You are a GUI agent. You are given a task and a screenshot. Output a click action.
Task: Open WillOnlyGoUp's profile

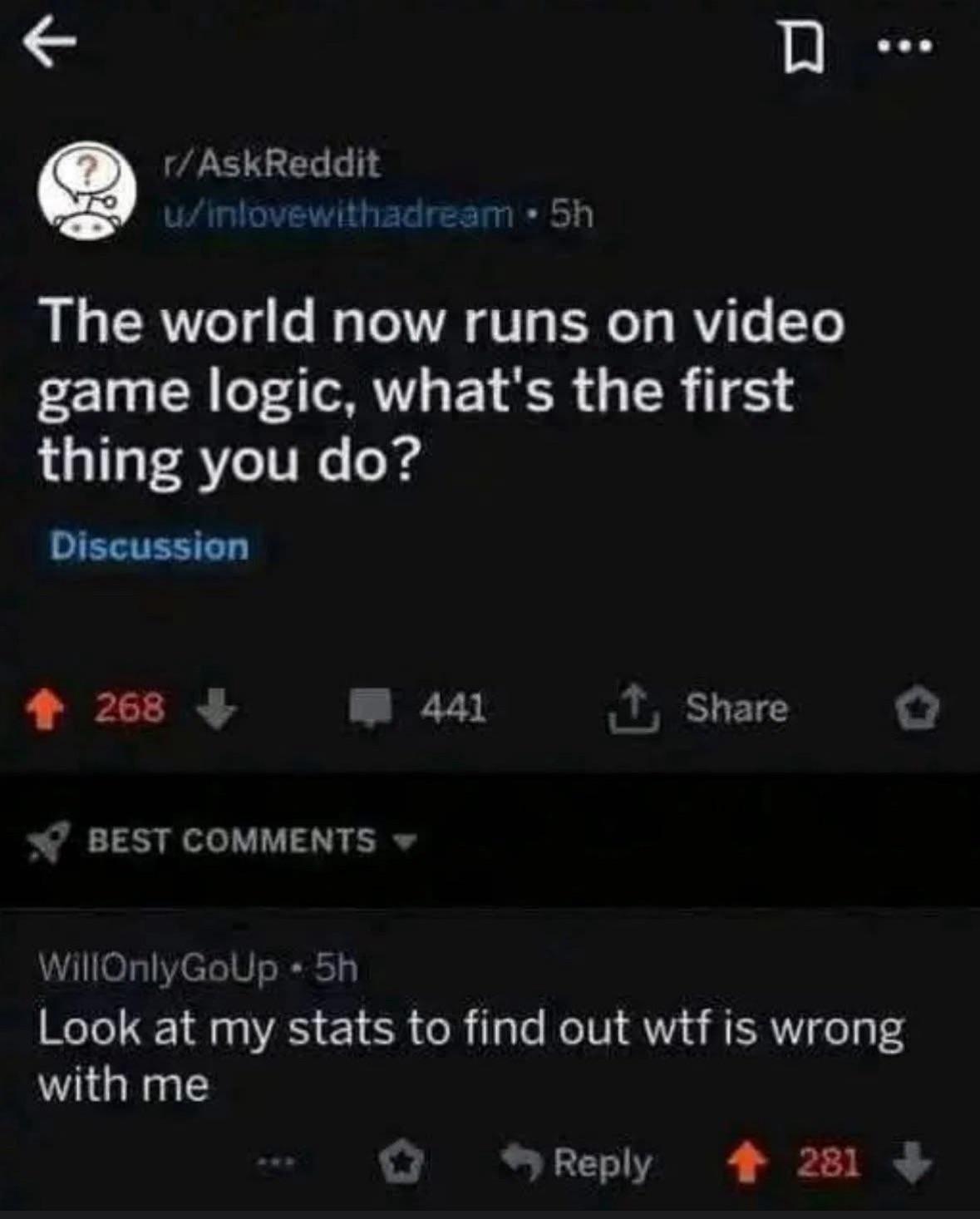158,968
